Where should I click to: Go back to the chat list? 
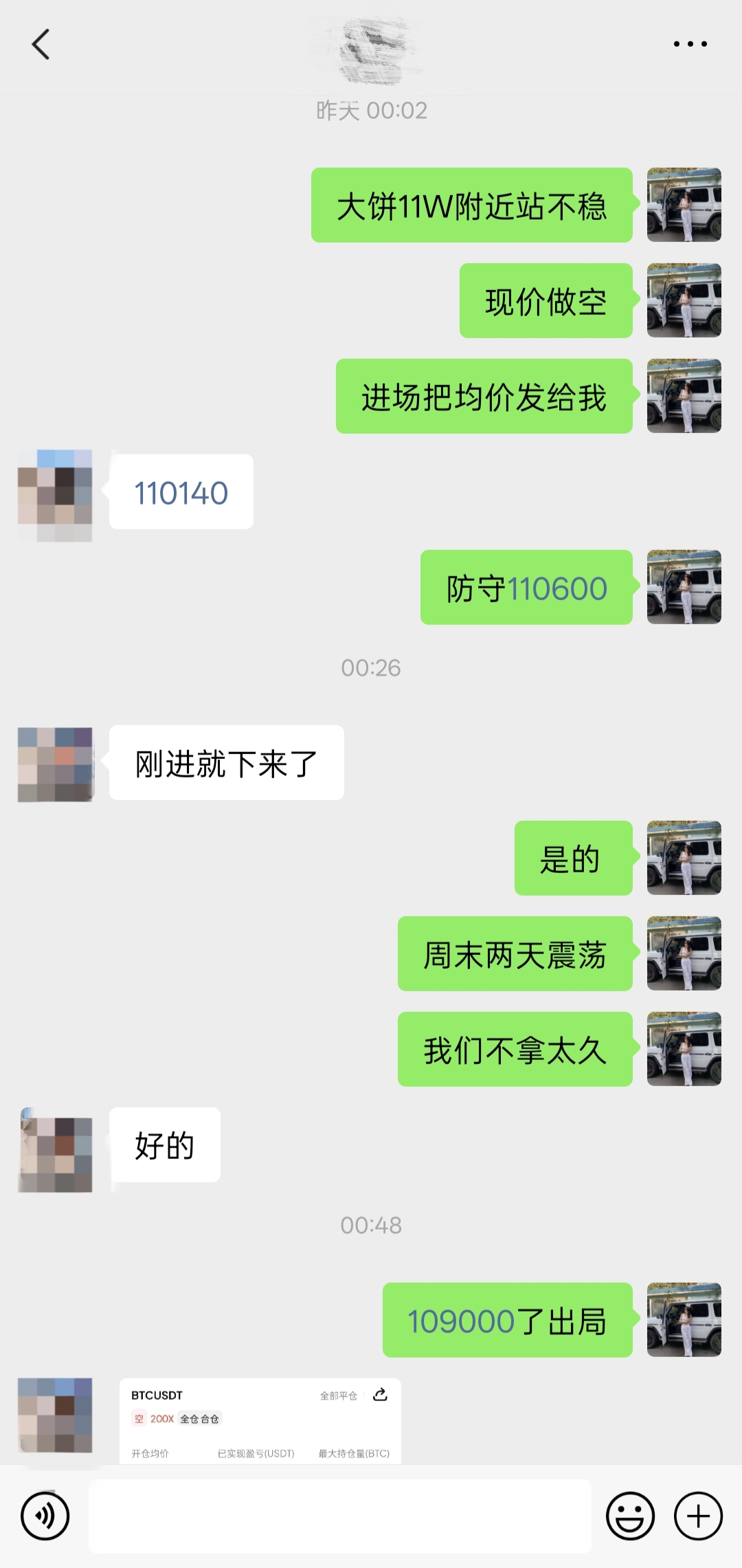click(41, 45)
